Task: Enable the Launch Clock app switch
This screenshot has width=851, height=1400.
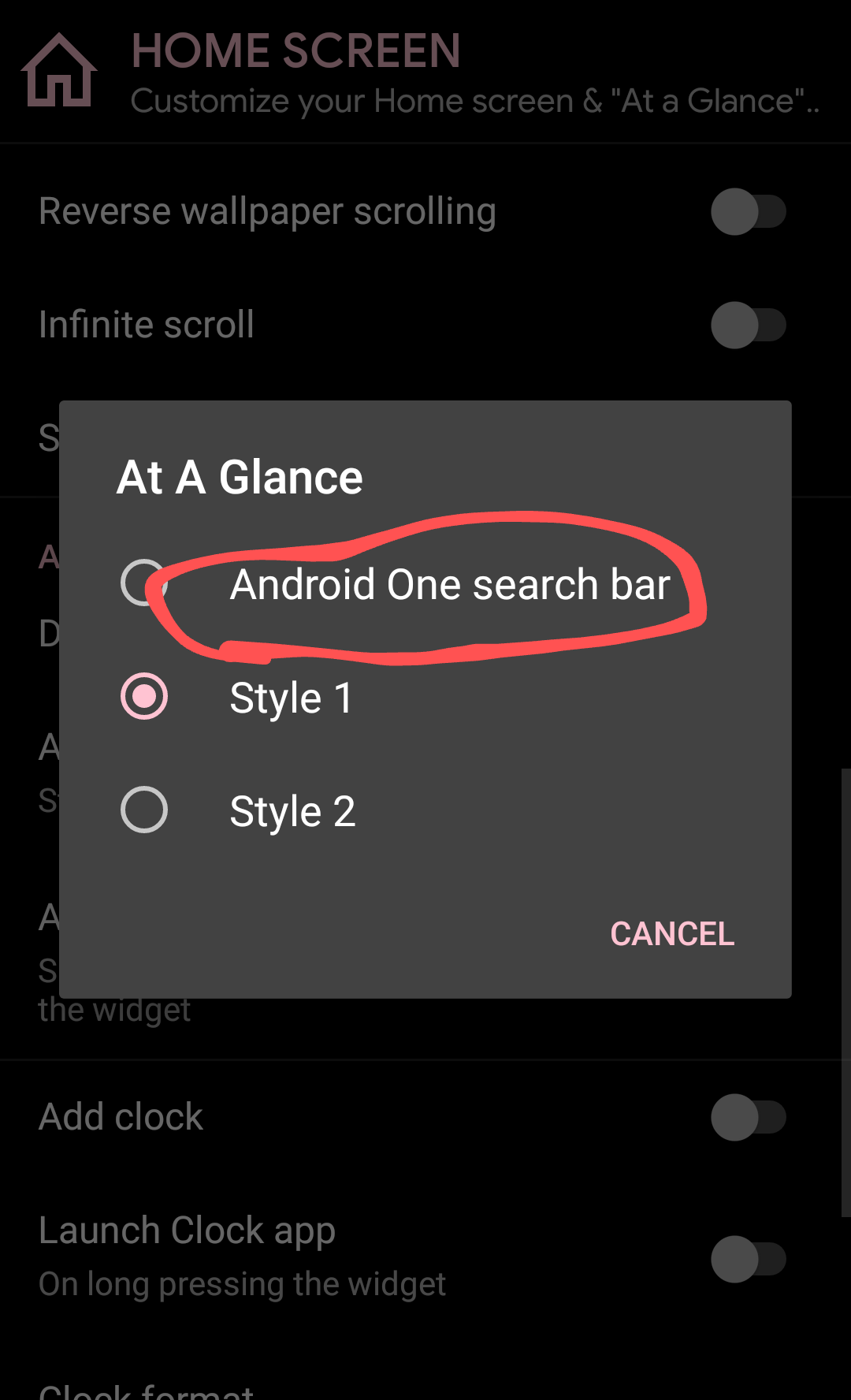Action: 748,1259
